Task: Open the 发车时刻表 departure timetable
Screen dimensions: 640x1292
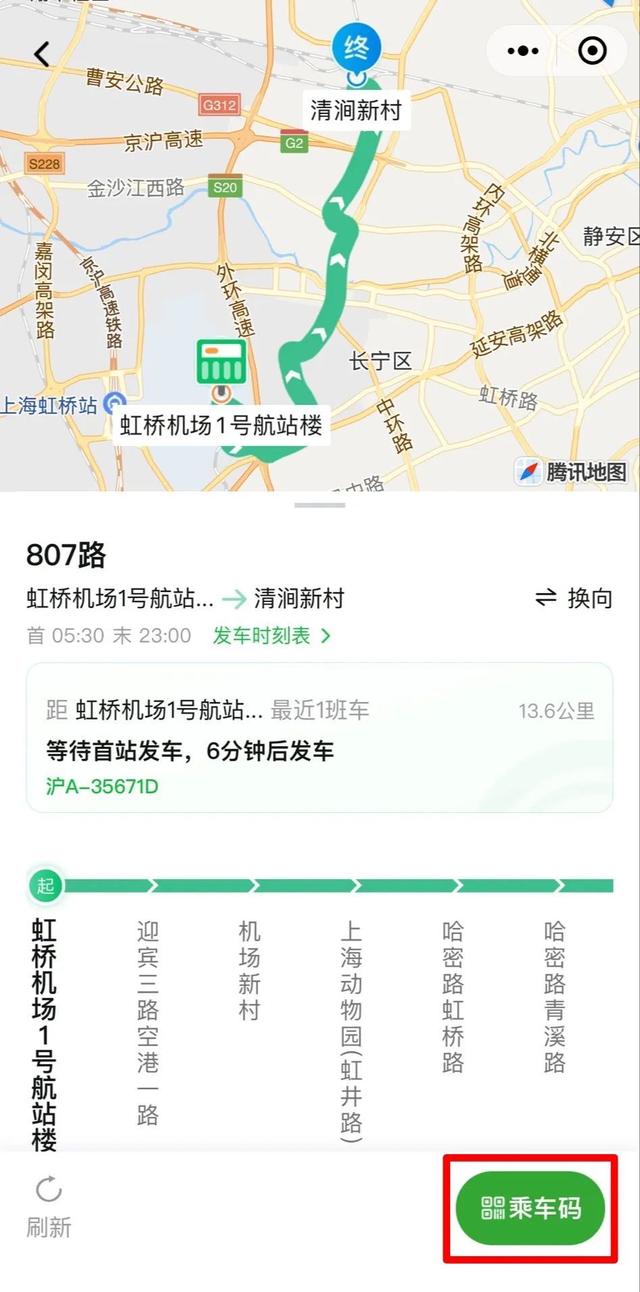Action: click(x=271, y=635)
